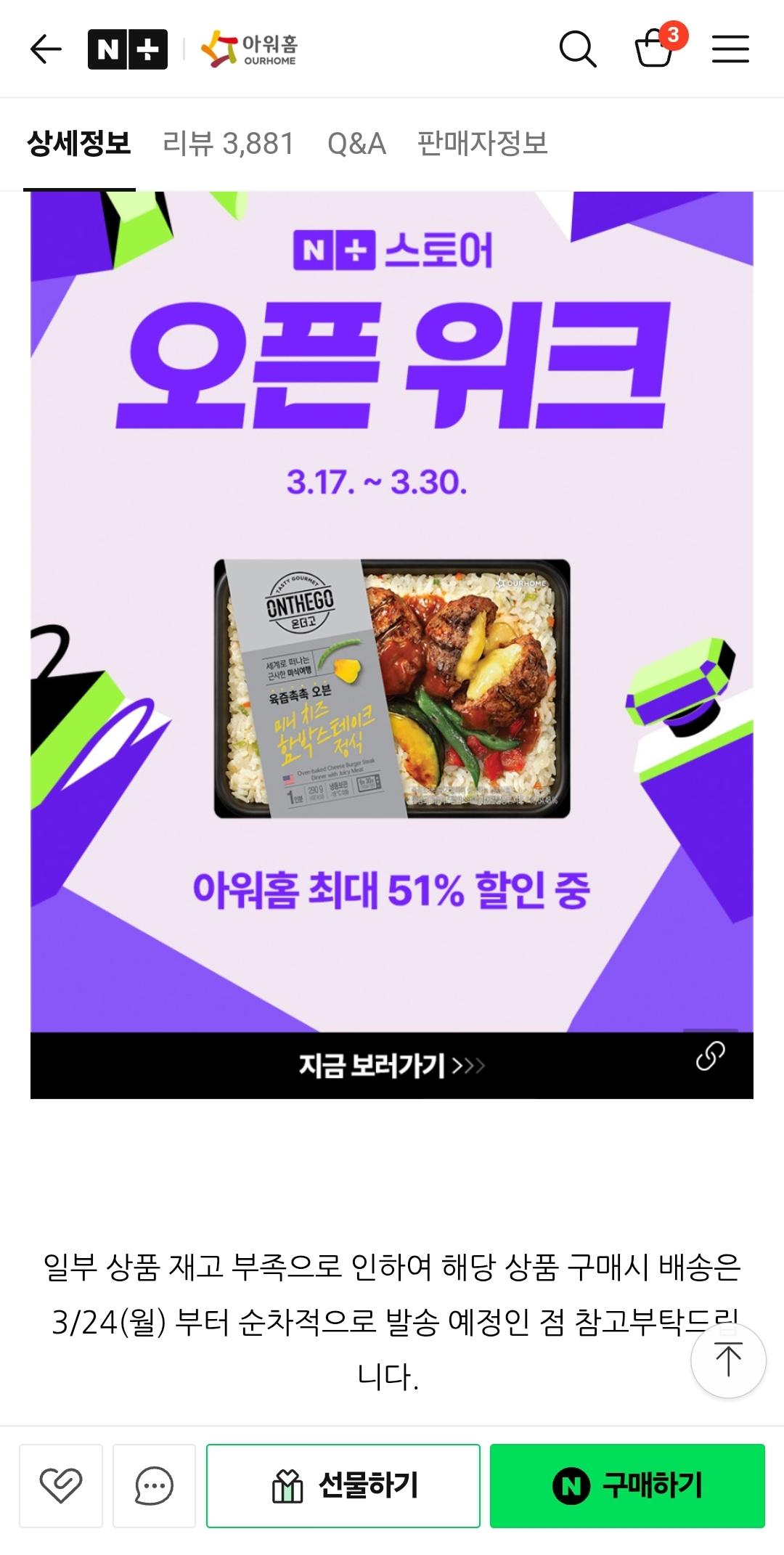Open the N+ store home logo
The width and height of the screenshot is (784, 1555).
pos(128,49)
